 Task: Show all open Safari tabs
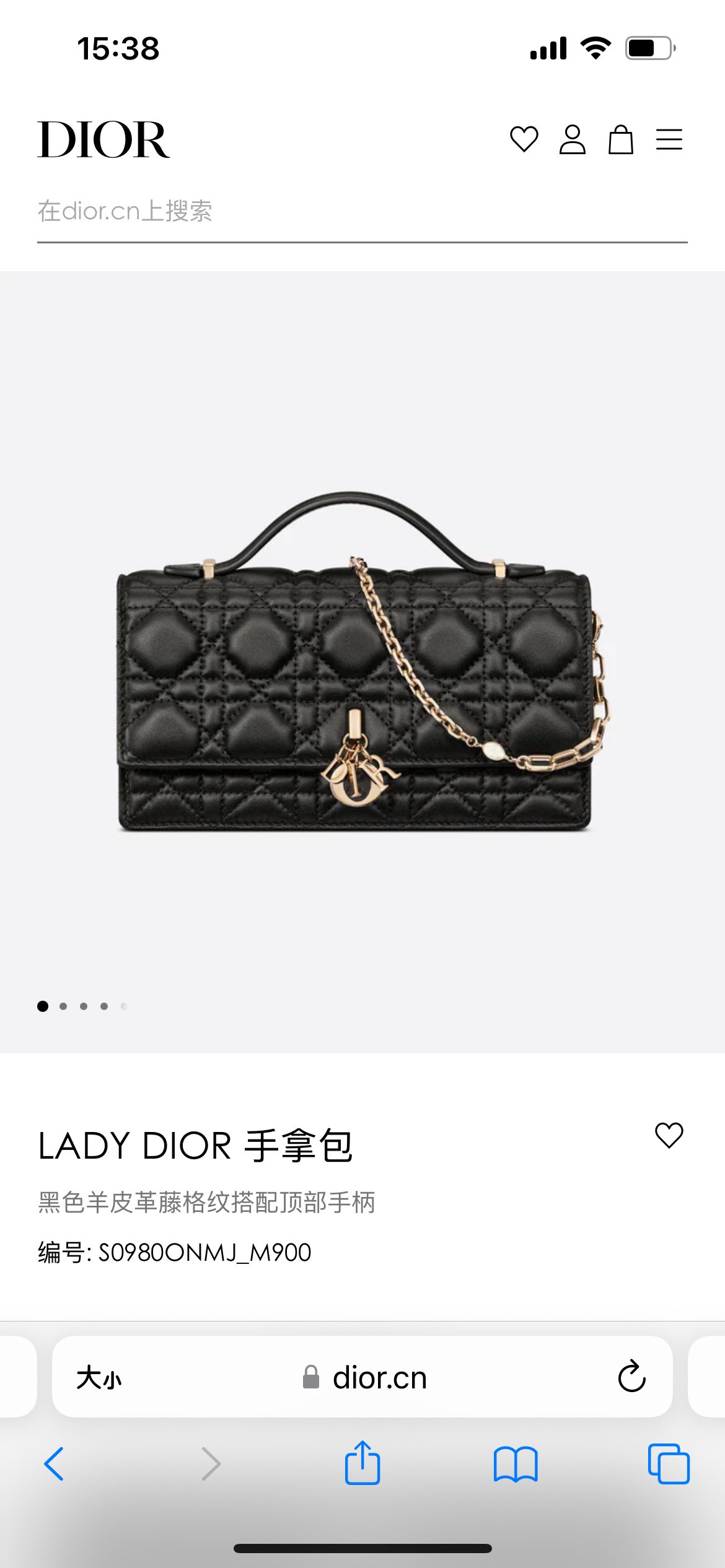pos(668,1464)
